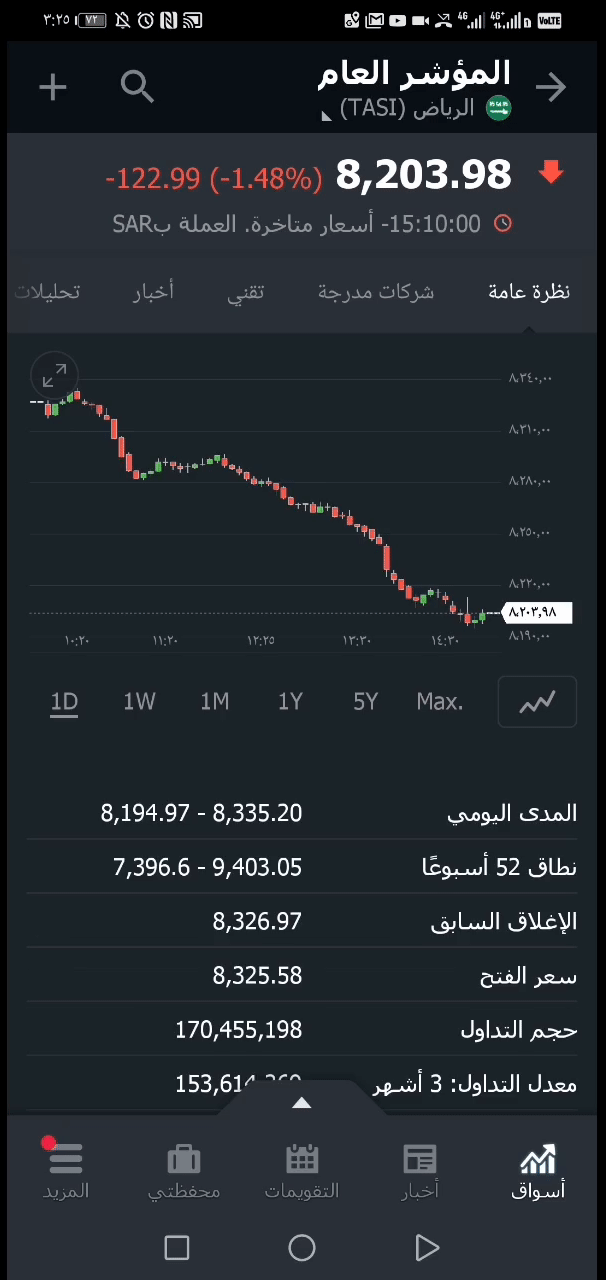Tap the plus icon to add to watchlist

pyautogui.click(x=53, y=87)
